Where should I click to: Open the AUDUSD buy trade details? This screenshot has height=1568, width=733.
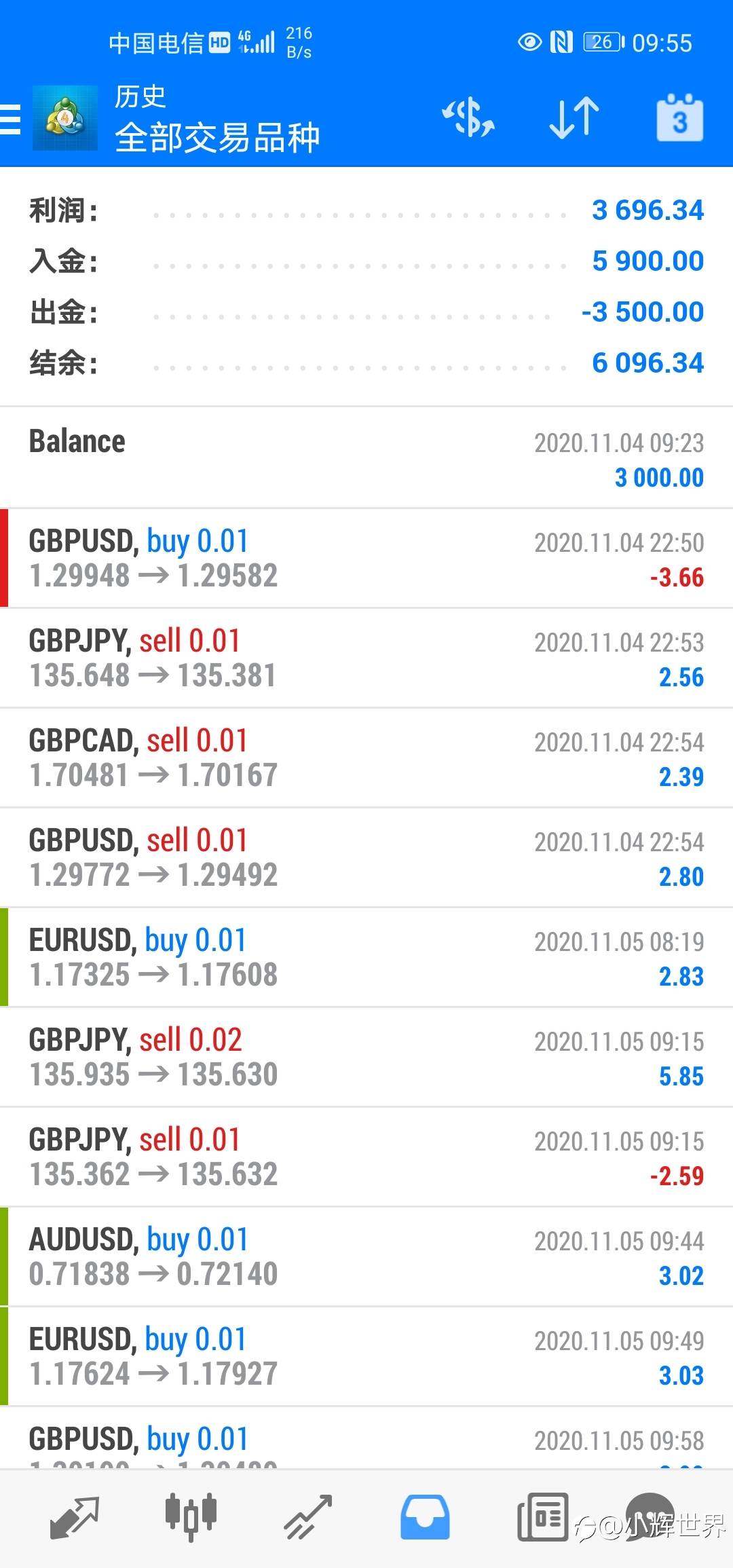click(x=366, y=1256)
